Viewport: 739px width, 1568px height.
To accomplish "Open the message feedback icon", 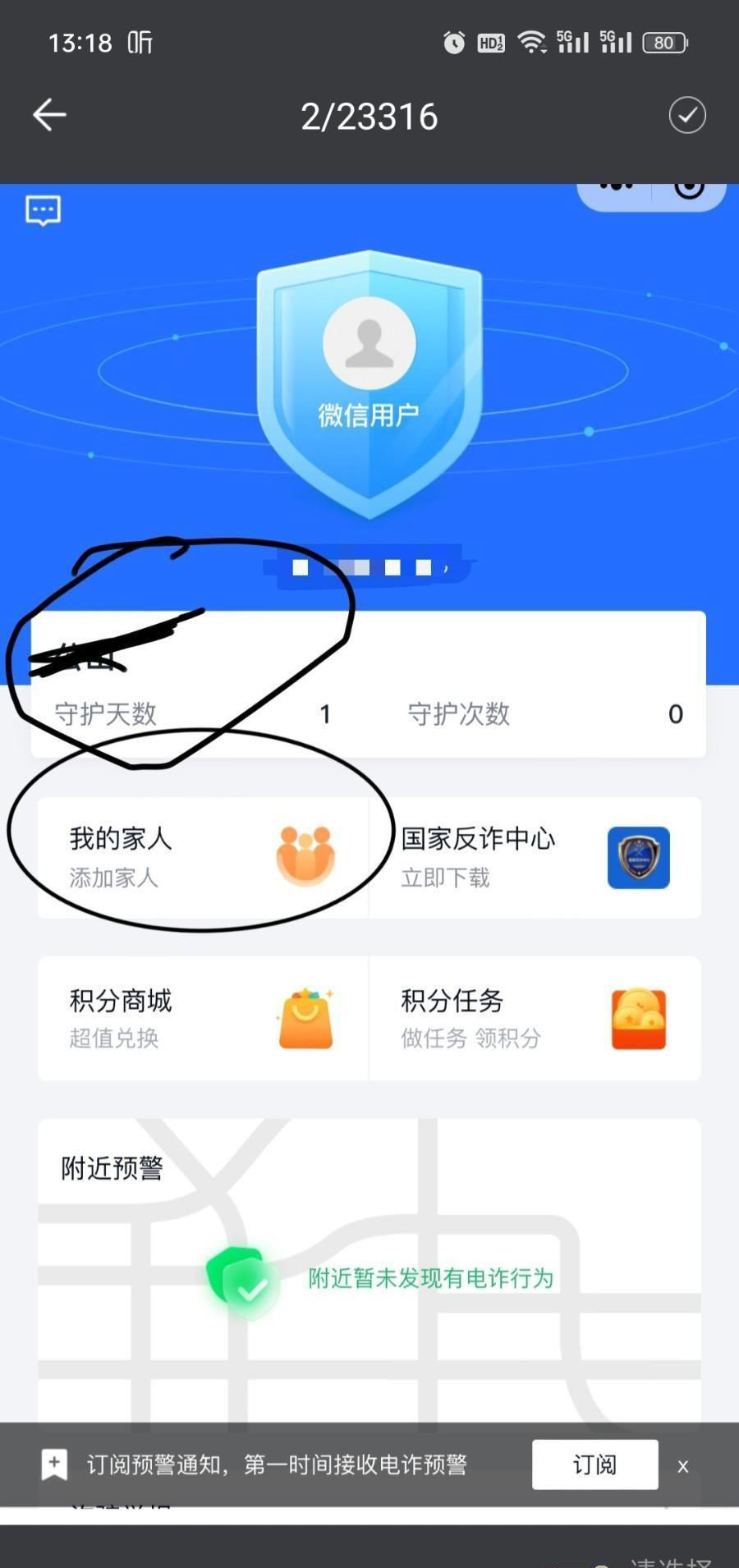I will click(x=43, y=210).
